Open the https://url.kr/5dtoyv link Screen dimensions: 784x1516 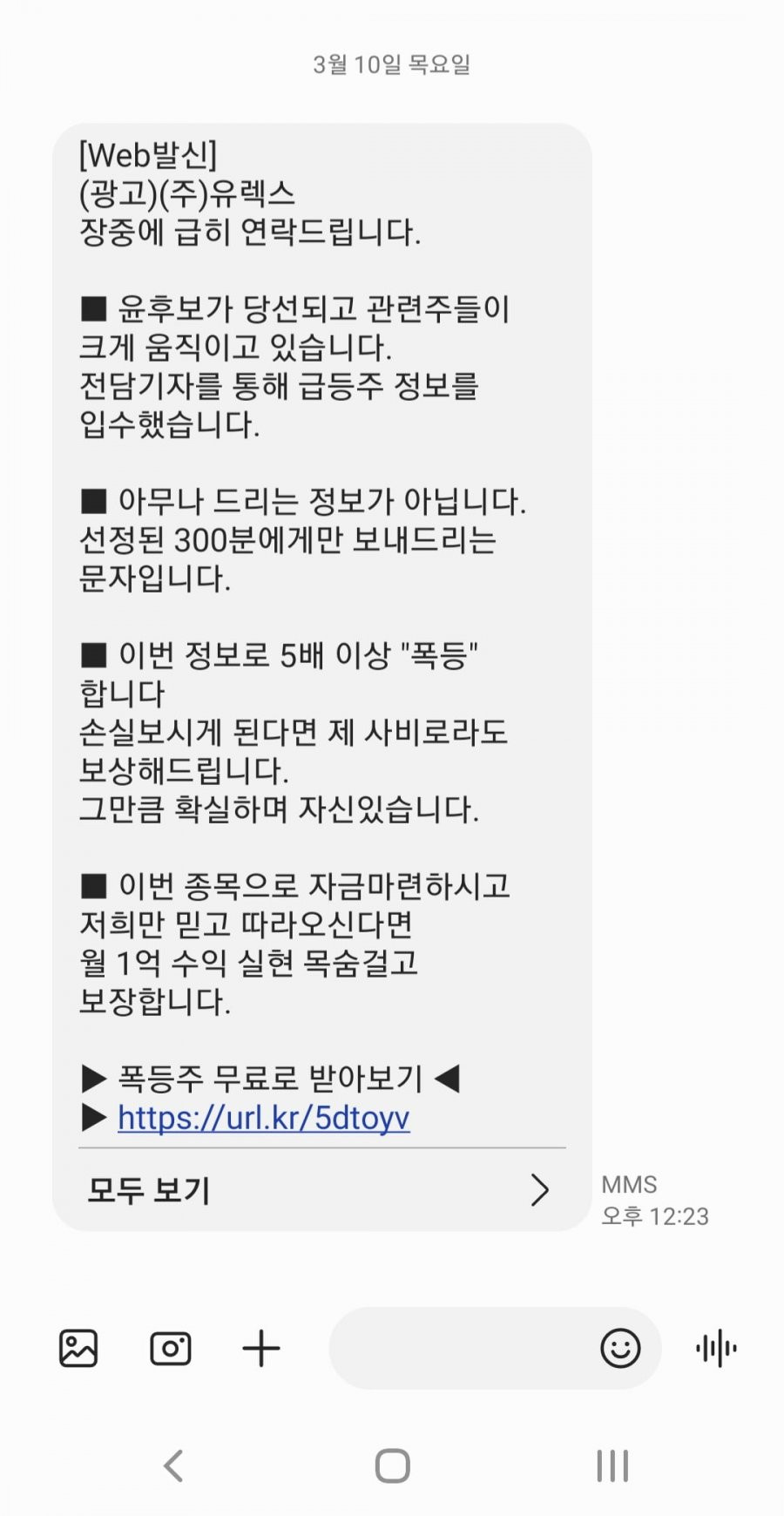coord(263,1118)
